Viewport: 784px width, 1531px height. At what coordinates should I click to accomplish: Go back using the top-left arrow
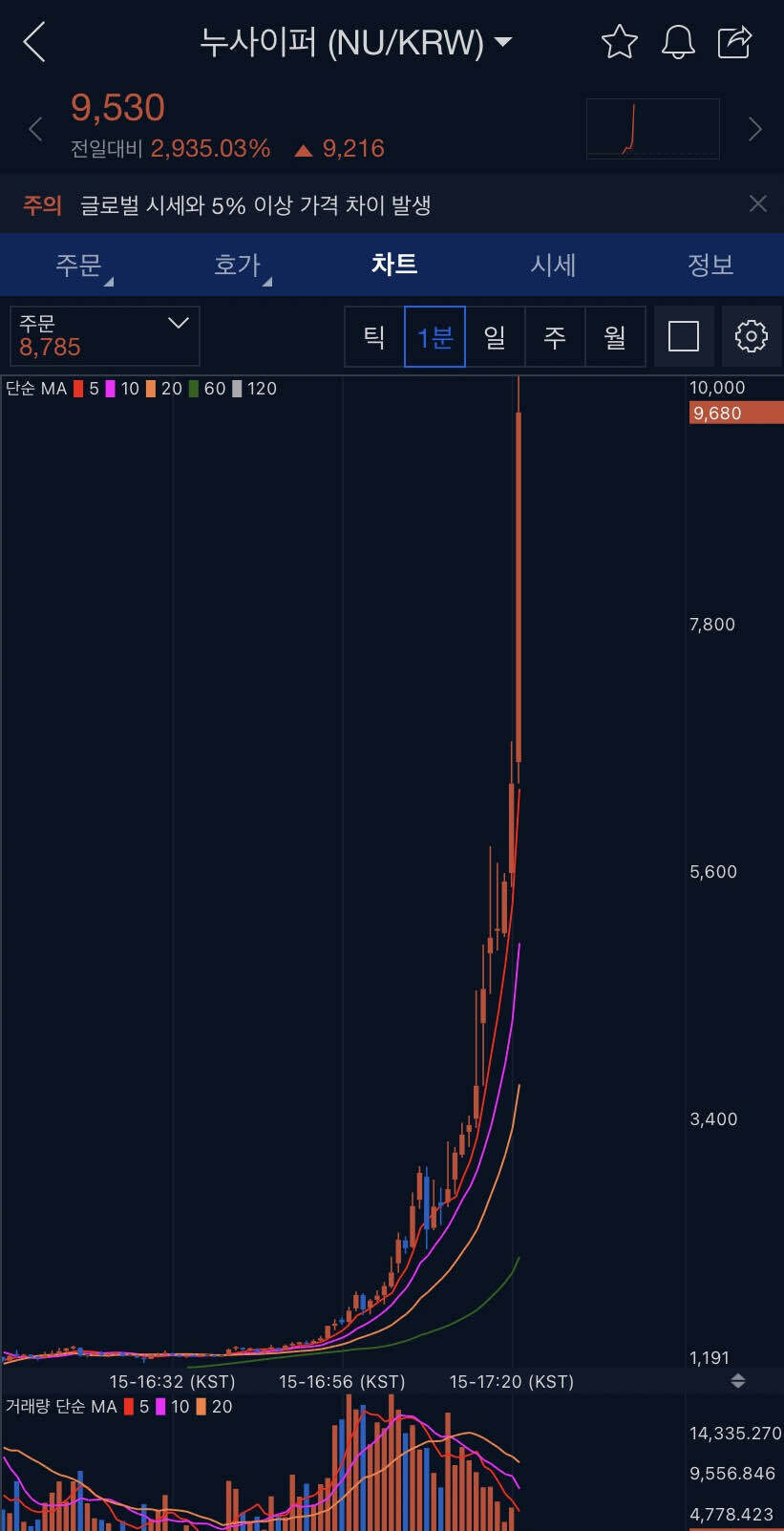34,42
